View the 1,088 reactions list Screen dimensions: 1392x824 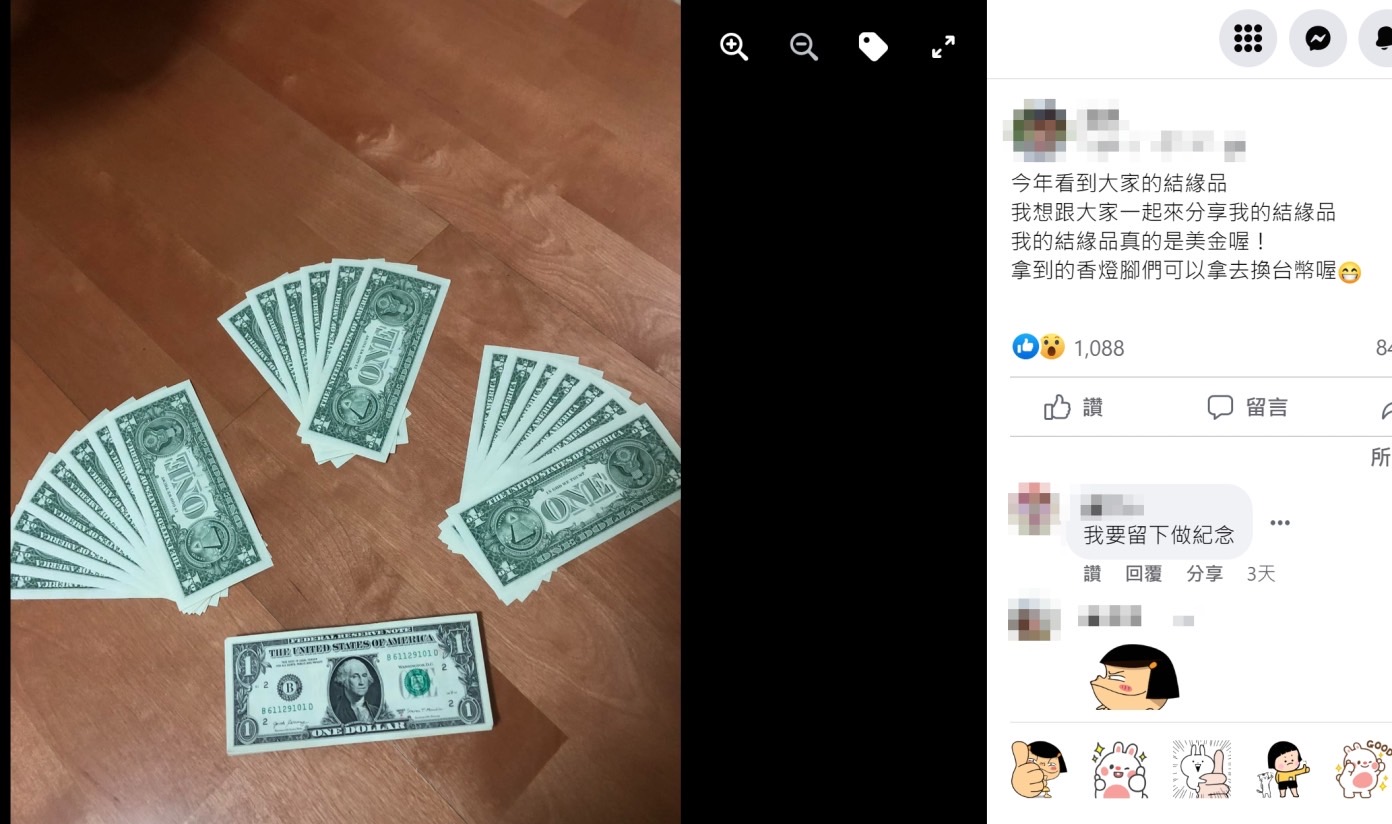[1098, 348]
